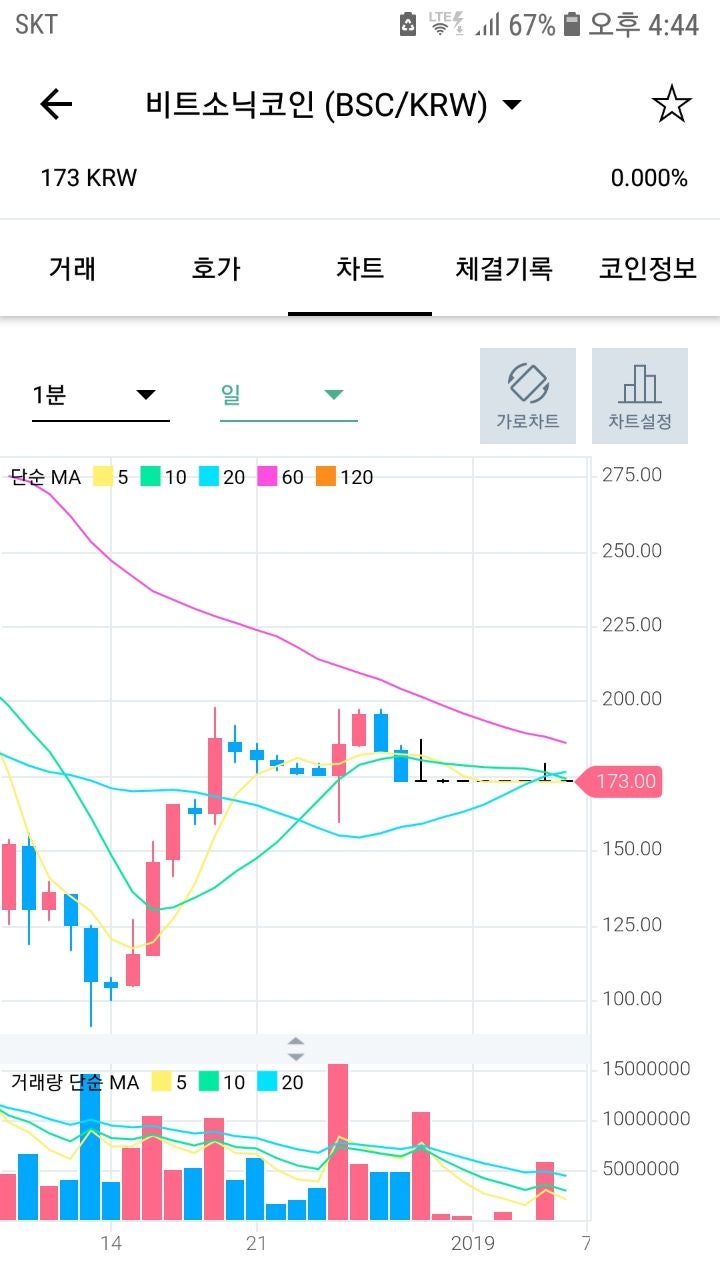The height and width of the screenshot is (1280, 720).
Task: Open the 차트설정 chart settings panel
Action: [640, 396]
